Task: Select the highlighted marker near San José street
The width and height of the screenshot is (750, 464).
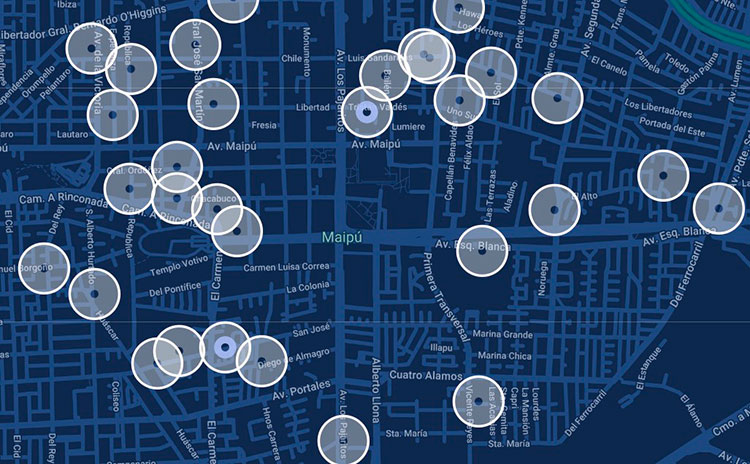Action: pyautogui.click(x=225, y=347)
